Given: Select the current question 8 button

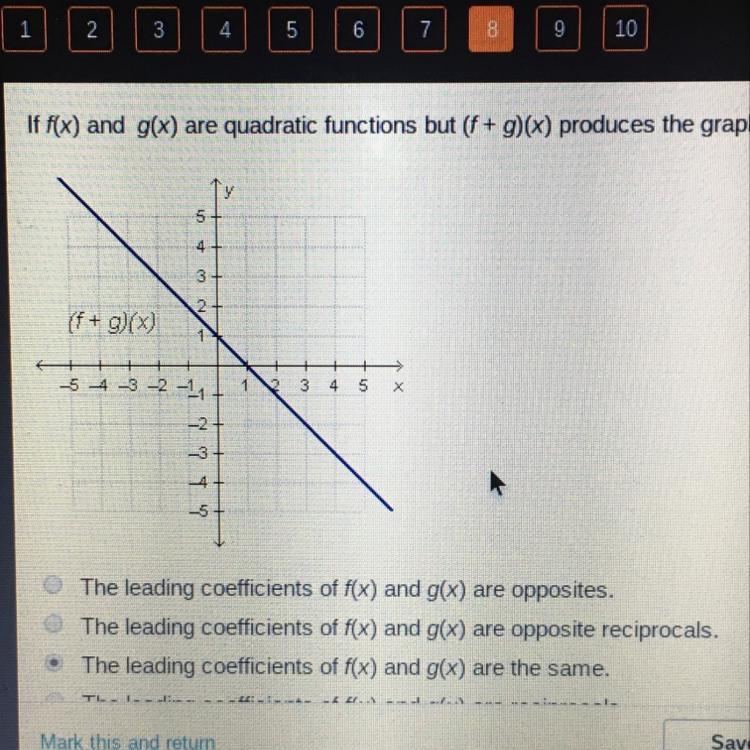Looking at the screenshot, I should pyautogui.click(x=492, y=30).
